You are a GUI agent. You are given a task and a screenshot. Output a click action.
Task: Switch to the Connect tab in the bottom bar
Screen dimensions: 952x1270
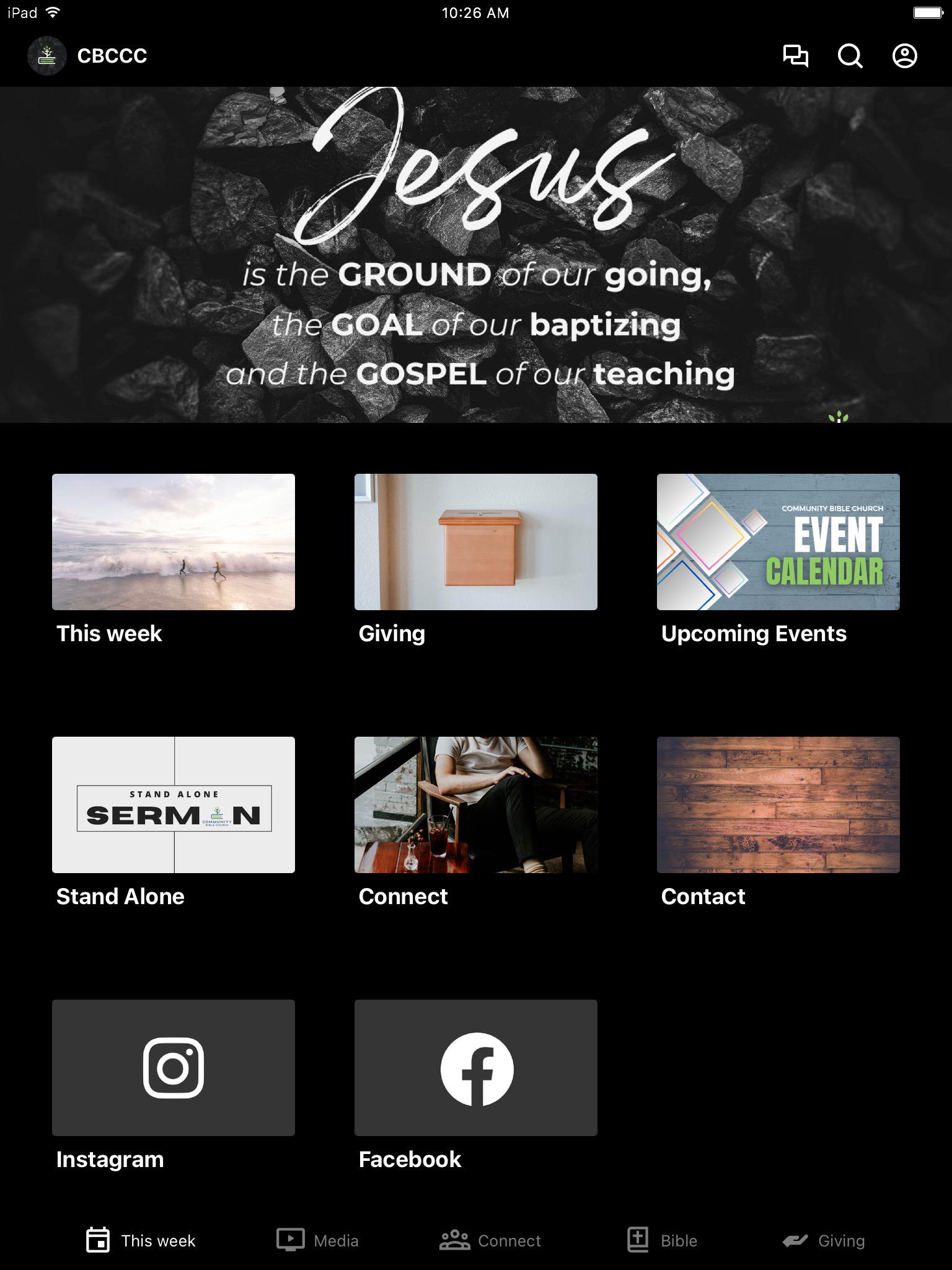pyautogui.click(x=490, y=1240)
